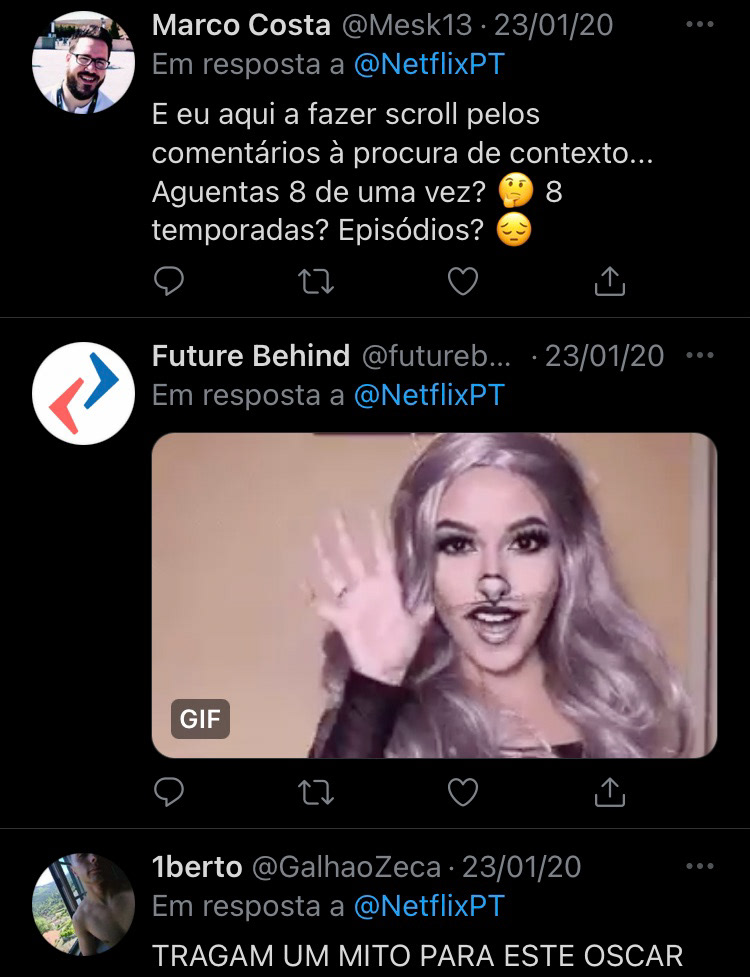Viewport: 750px width, 977px height.
Task: Like Future Behind's GIF tweet
Action: (x=462, y=793)
